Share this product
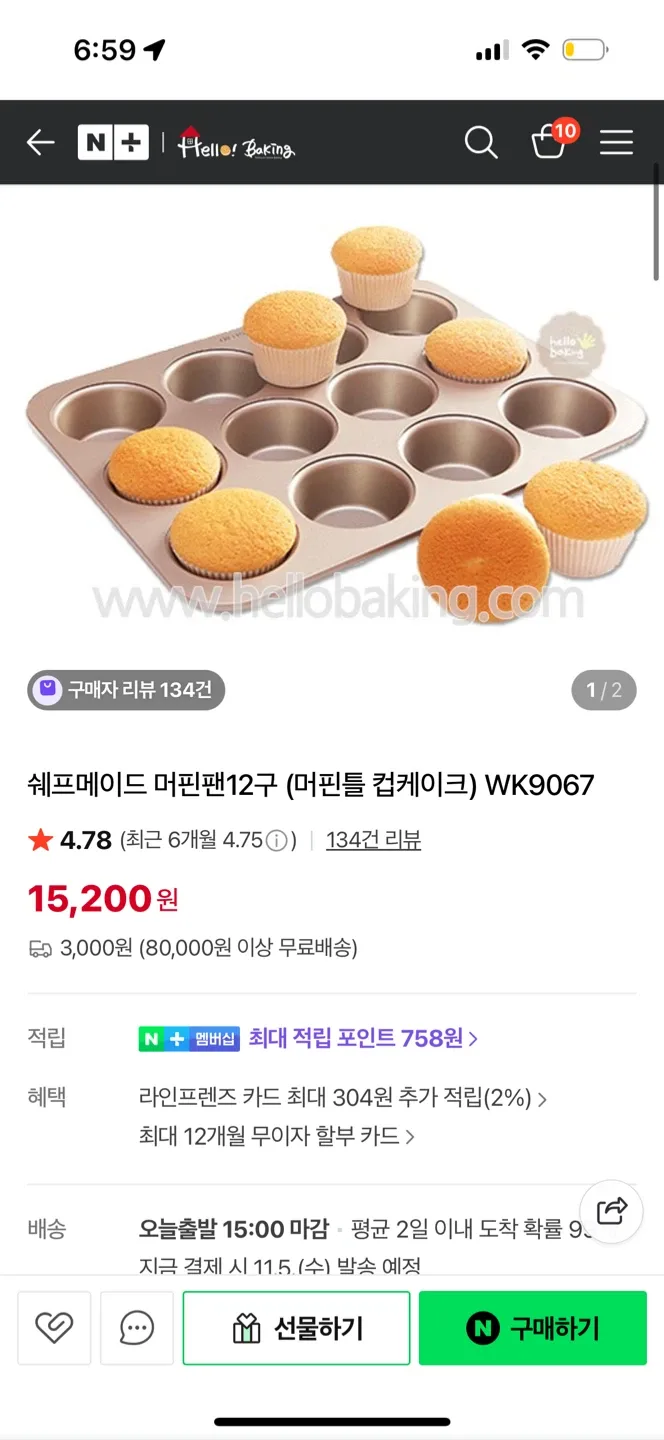 [611, 1210]
